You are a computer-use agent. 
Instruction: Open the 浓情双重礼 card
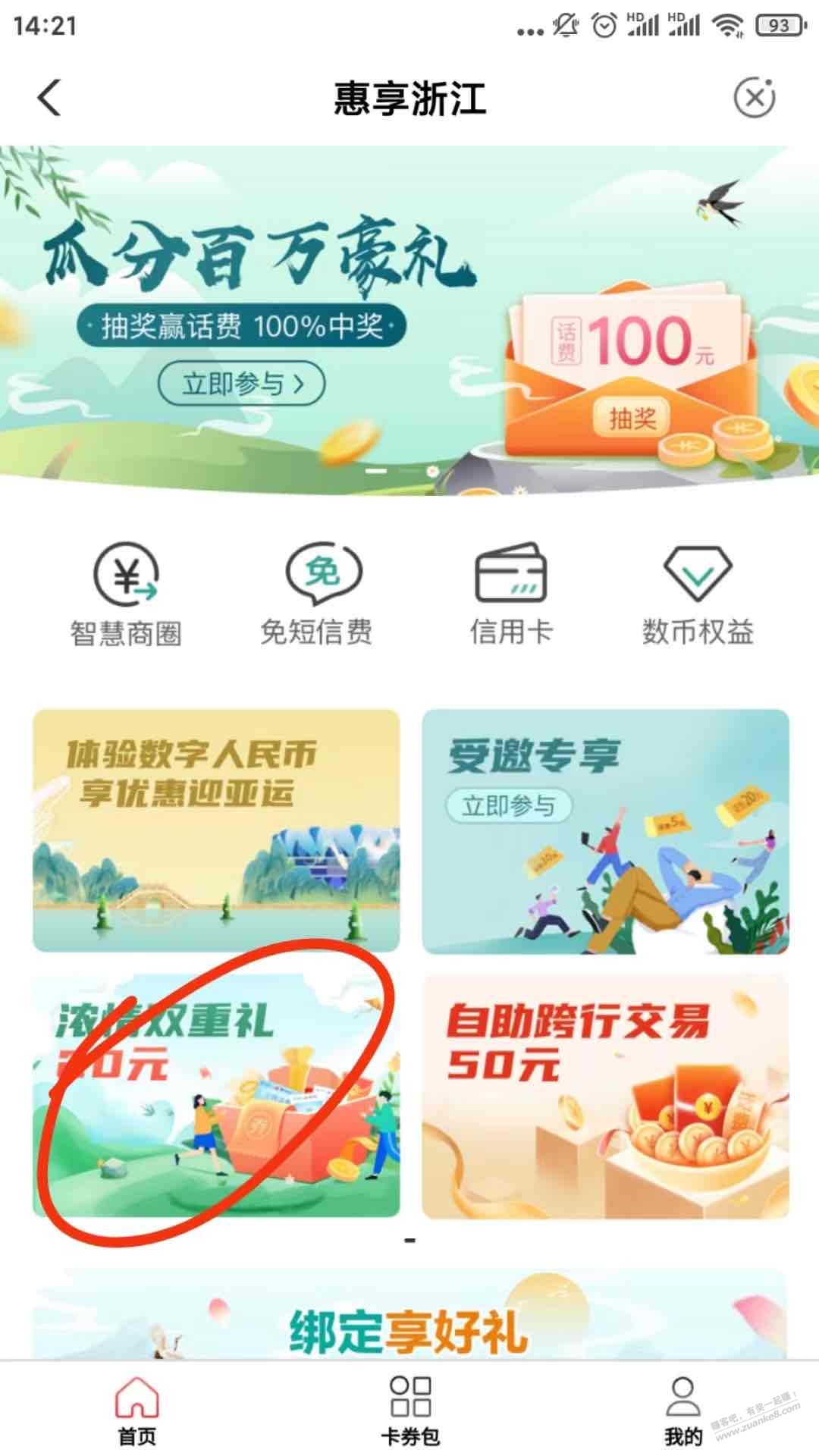click(x=216, y=1096)
